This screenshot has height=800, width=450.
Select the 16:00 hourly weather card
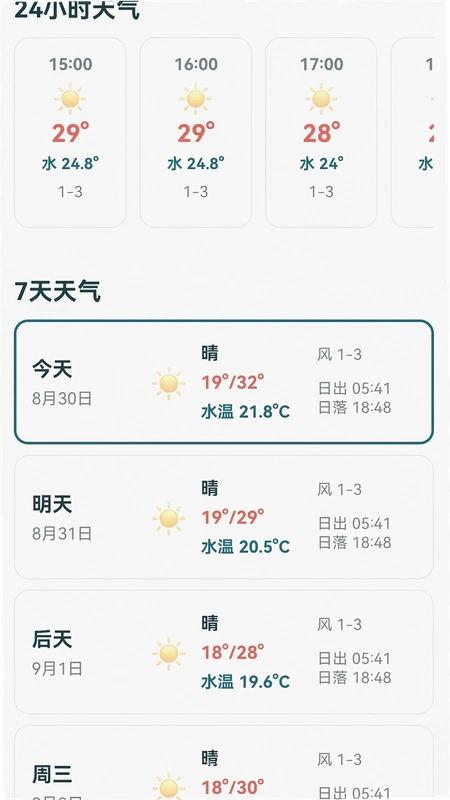pos(196,133)
